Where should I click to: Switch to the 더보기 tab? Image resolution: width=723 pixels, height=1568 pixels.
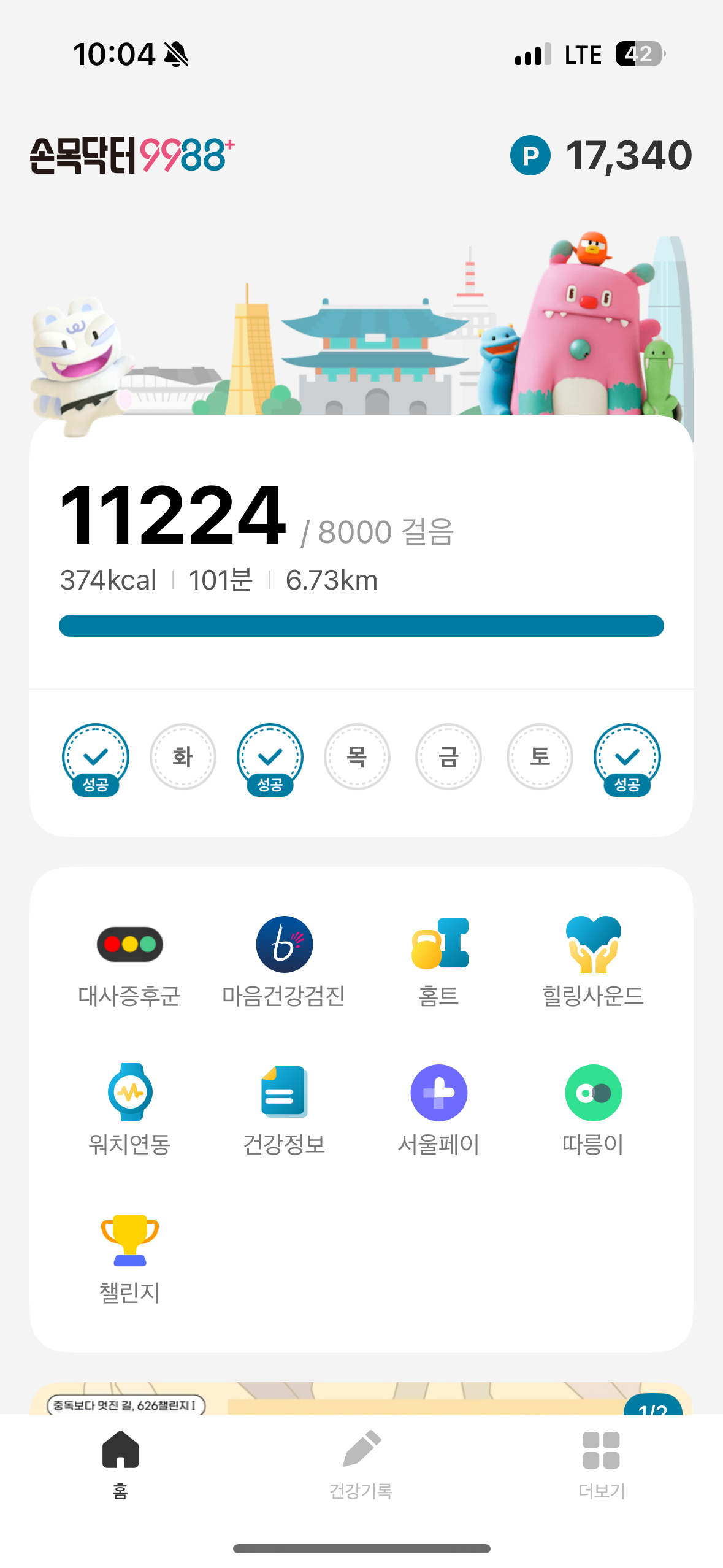pyautogui.click(x=602, y=1463)
